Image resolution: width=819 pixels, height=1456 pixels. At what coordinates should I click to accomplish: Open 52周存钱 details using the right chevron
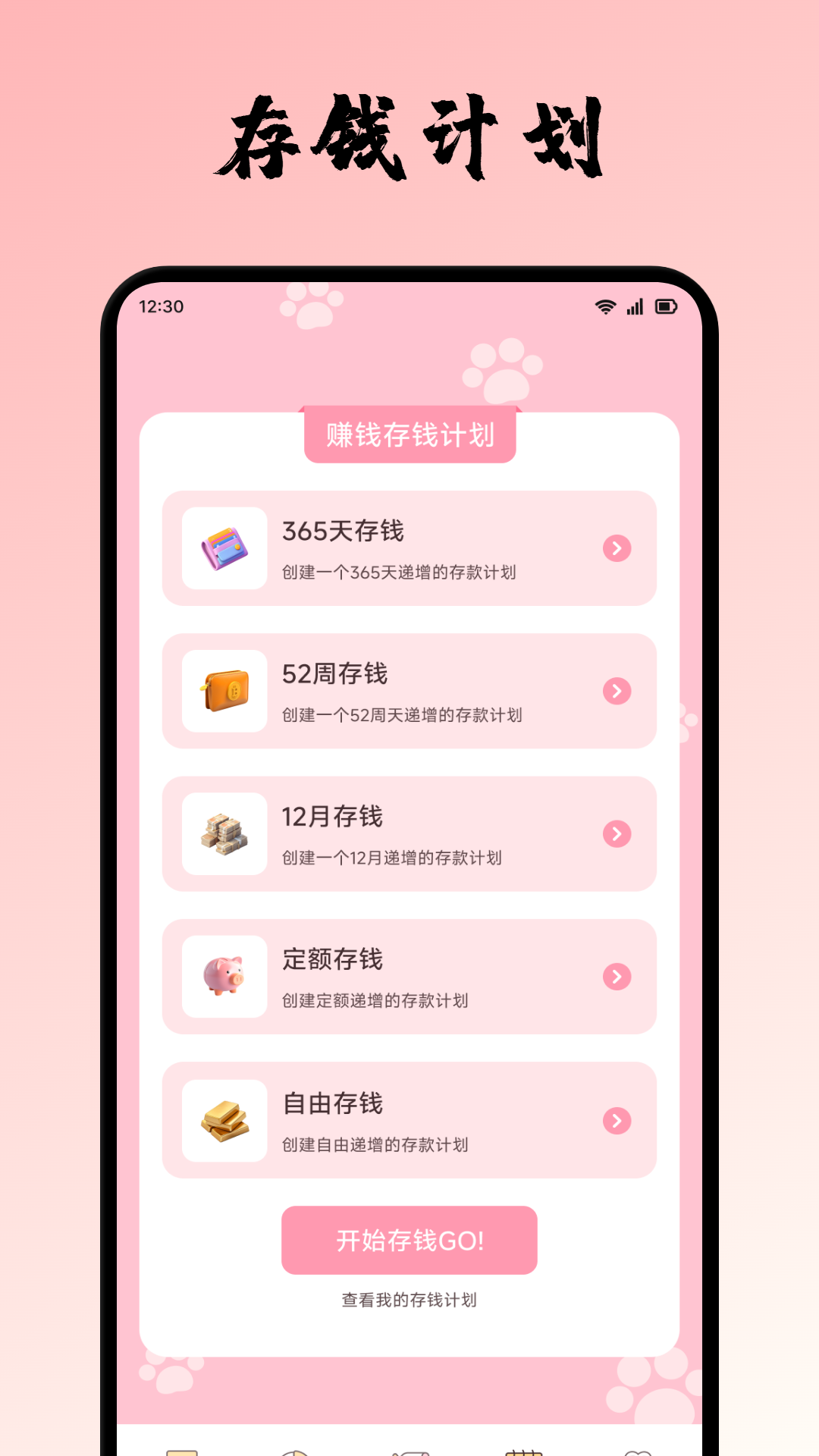618,691
